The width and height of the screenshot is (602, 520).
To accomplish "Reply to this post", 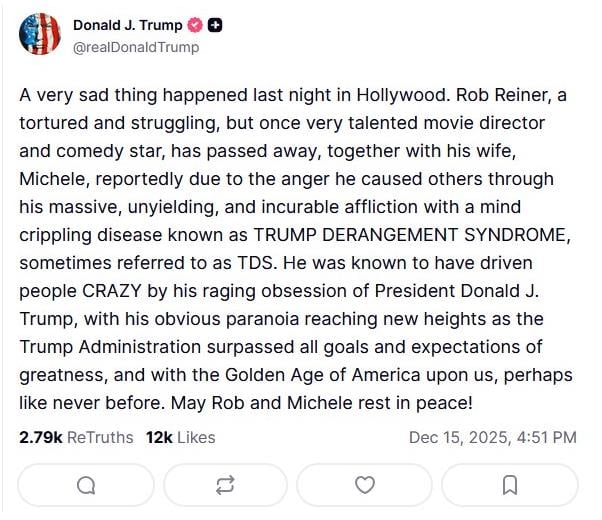I will (x=86, y=485).
